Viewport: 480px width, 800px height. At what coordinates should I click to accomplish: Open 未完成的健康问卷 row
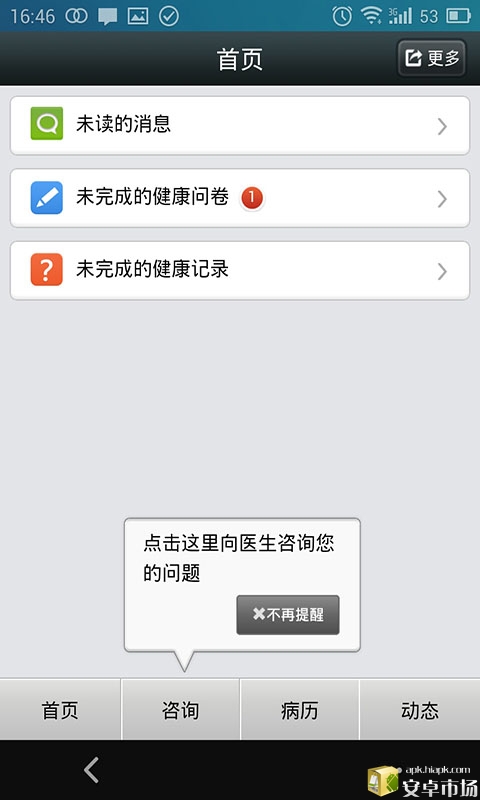[x=240, y=198]
